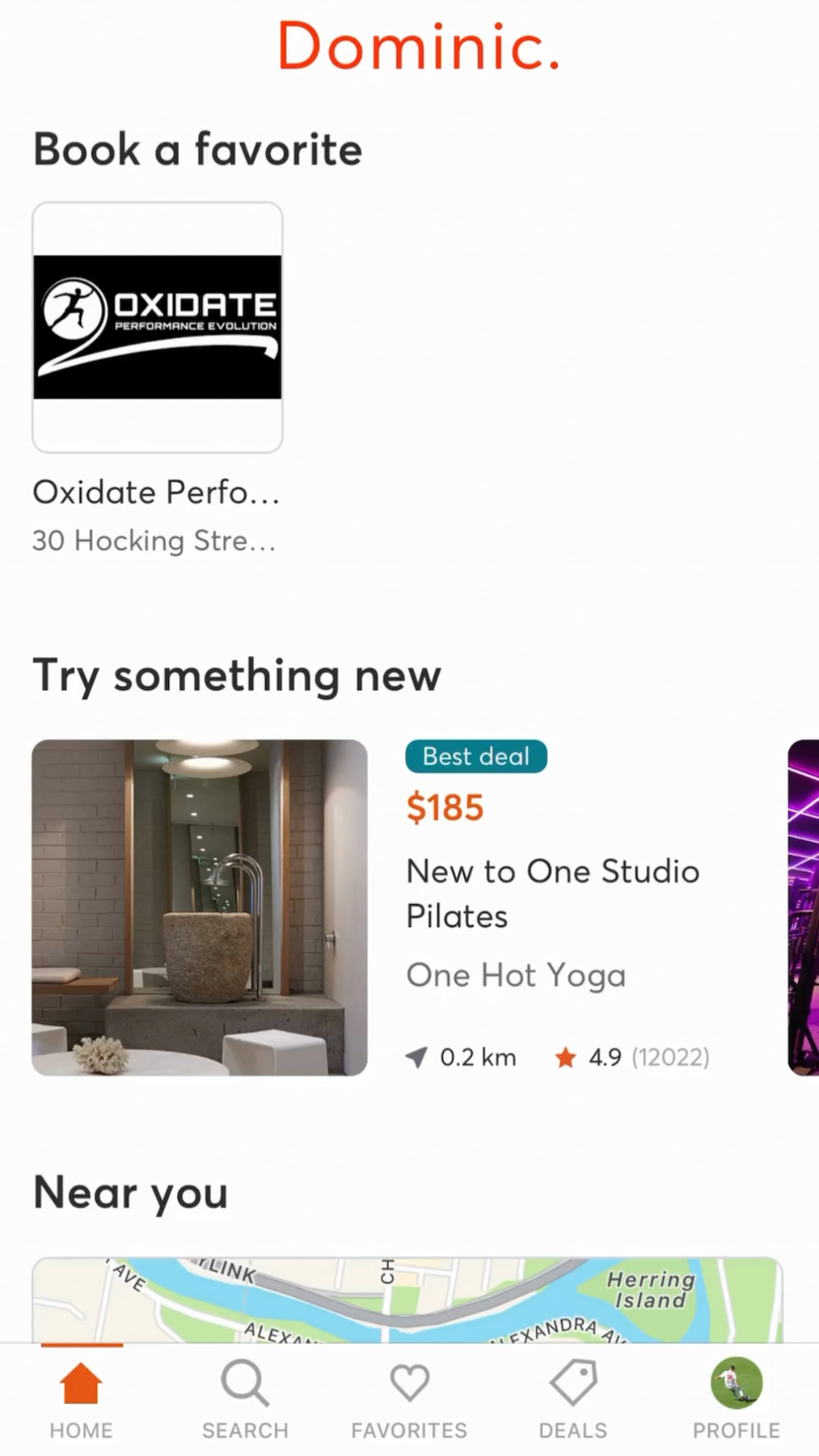
Task: Open the Near you map
Action: [407, 1300]
